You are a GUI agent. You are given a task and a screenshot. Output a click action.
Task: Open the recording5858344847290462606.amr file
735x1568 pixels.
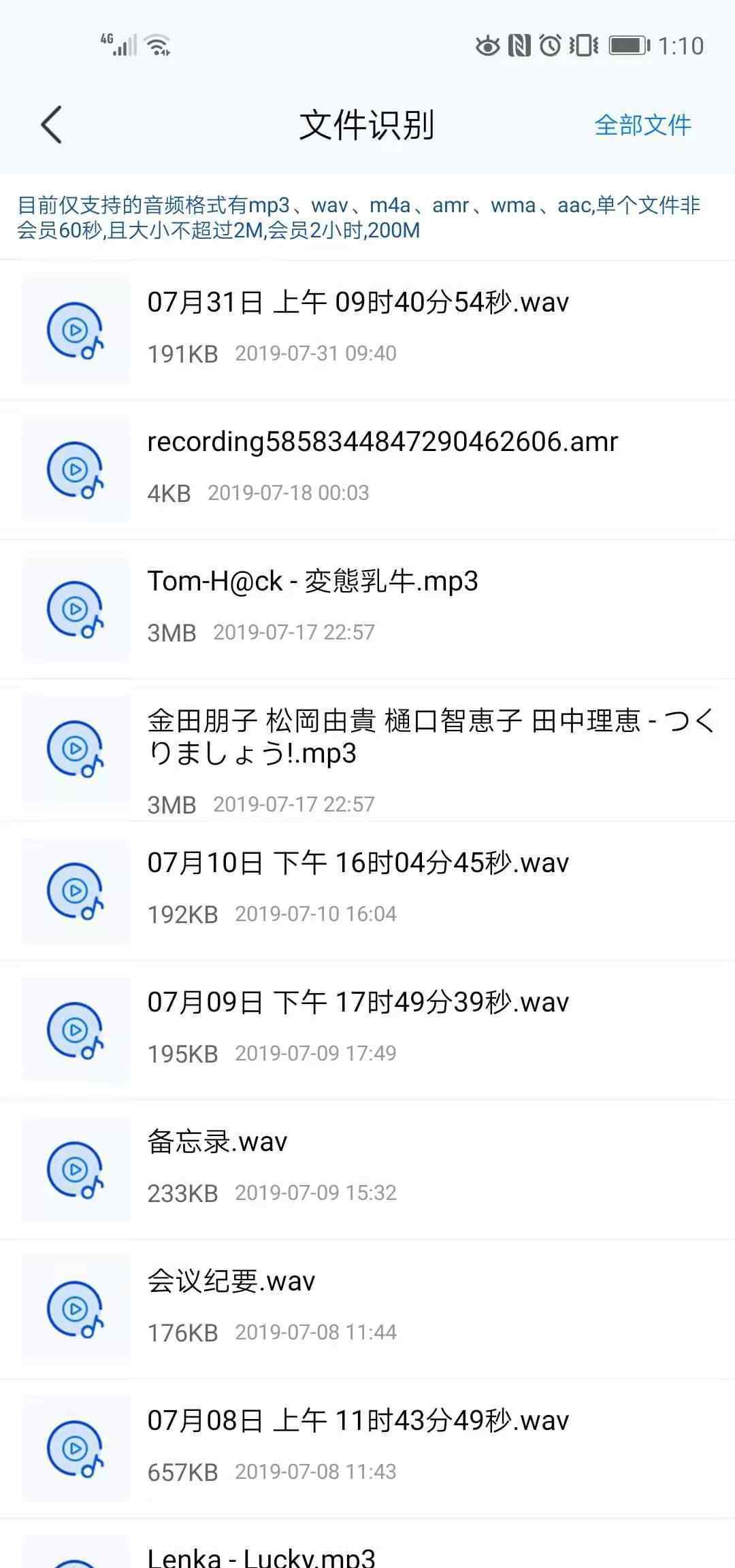click(x=367, y=469)
